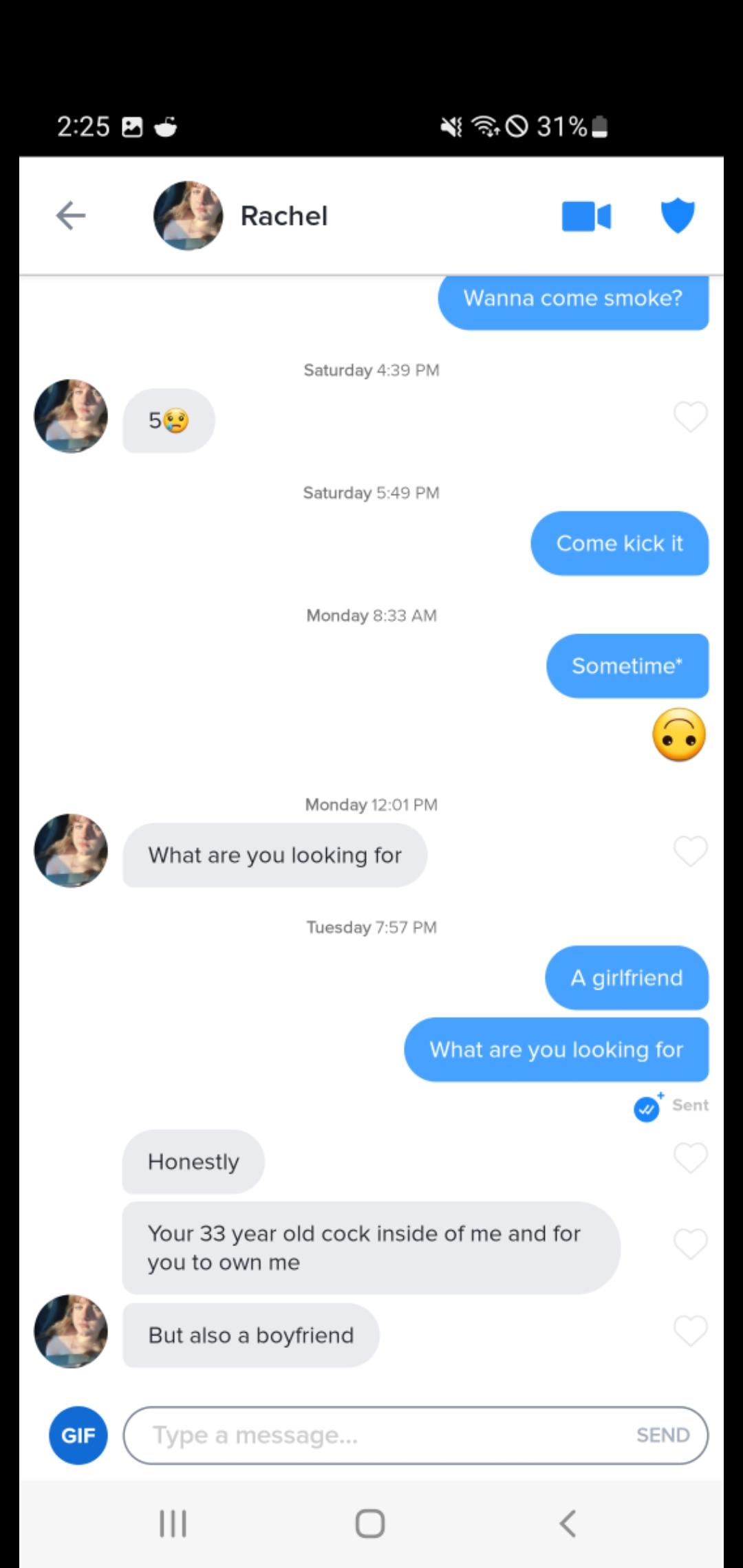The image size is (743, 1568).
Task: Tap the read receipts checkmark icon
Action: coord(647,1108)
